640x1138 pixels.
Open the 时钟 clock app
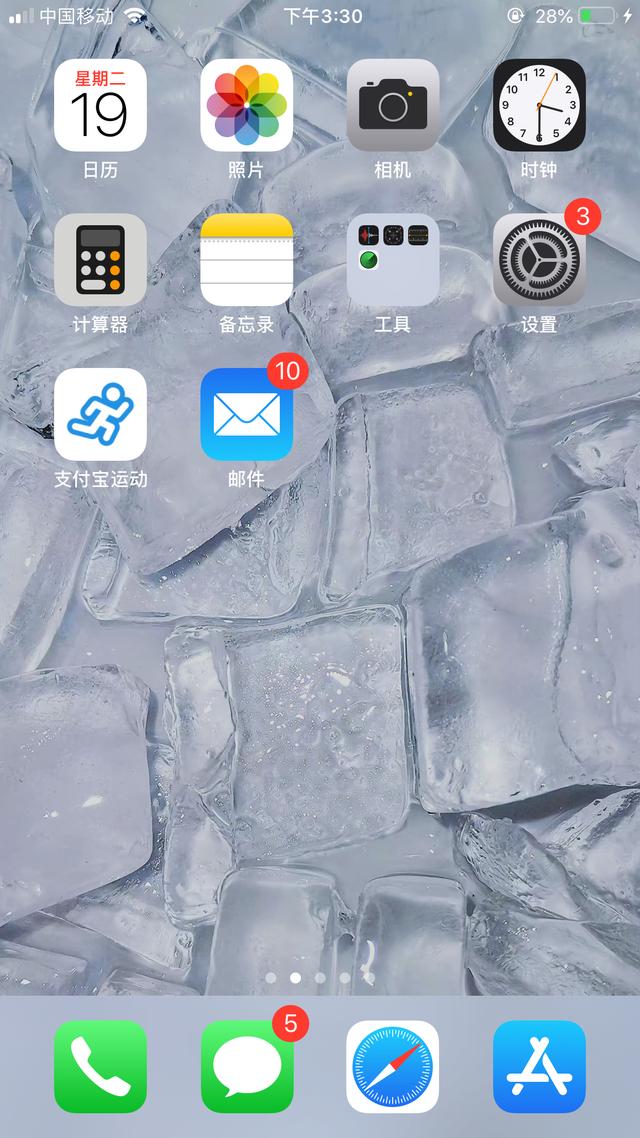[x=539, y=105]
